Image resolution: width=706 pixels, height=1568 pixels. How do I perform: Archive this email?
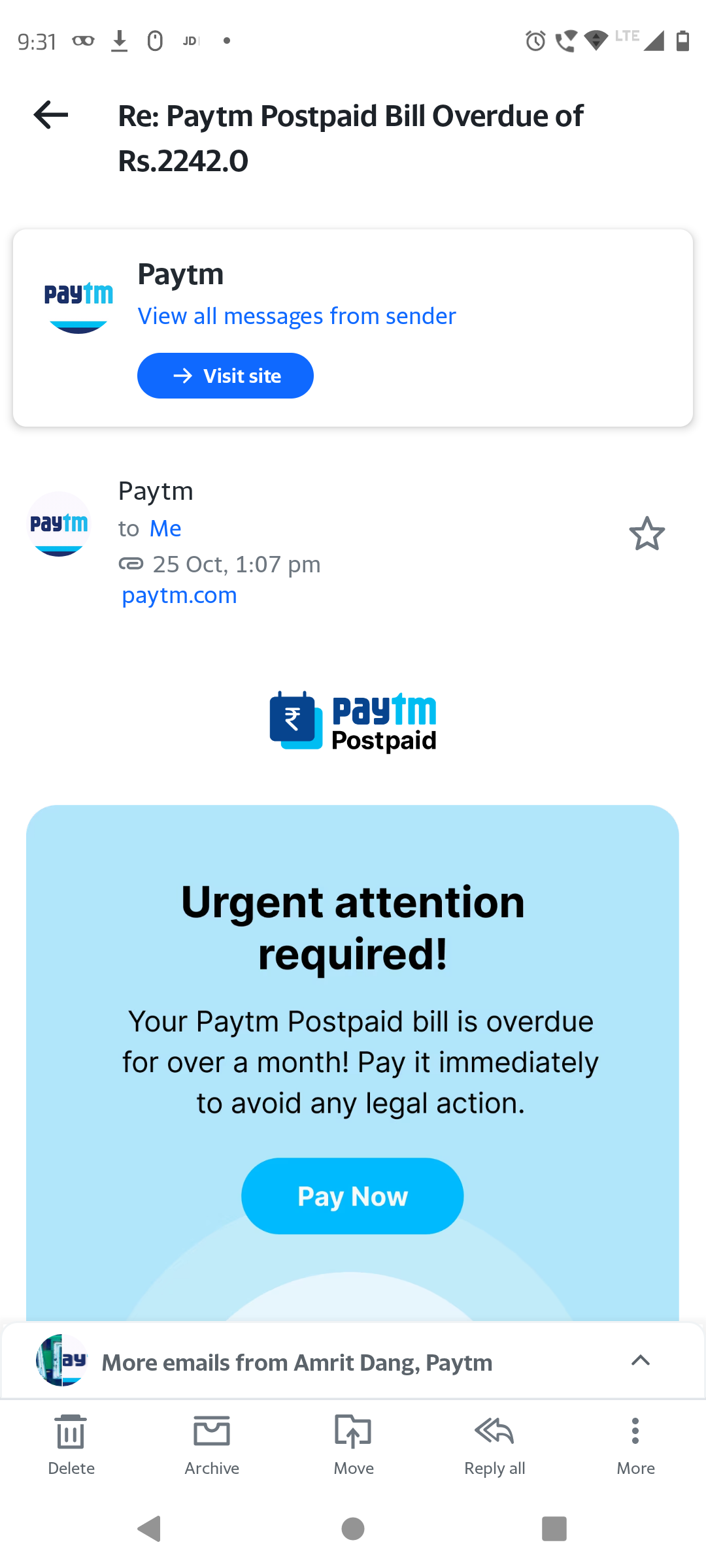pyautogui.click(x=212, y=1444)
